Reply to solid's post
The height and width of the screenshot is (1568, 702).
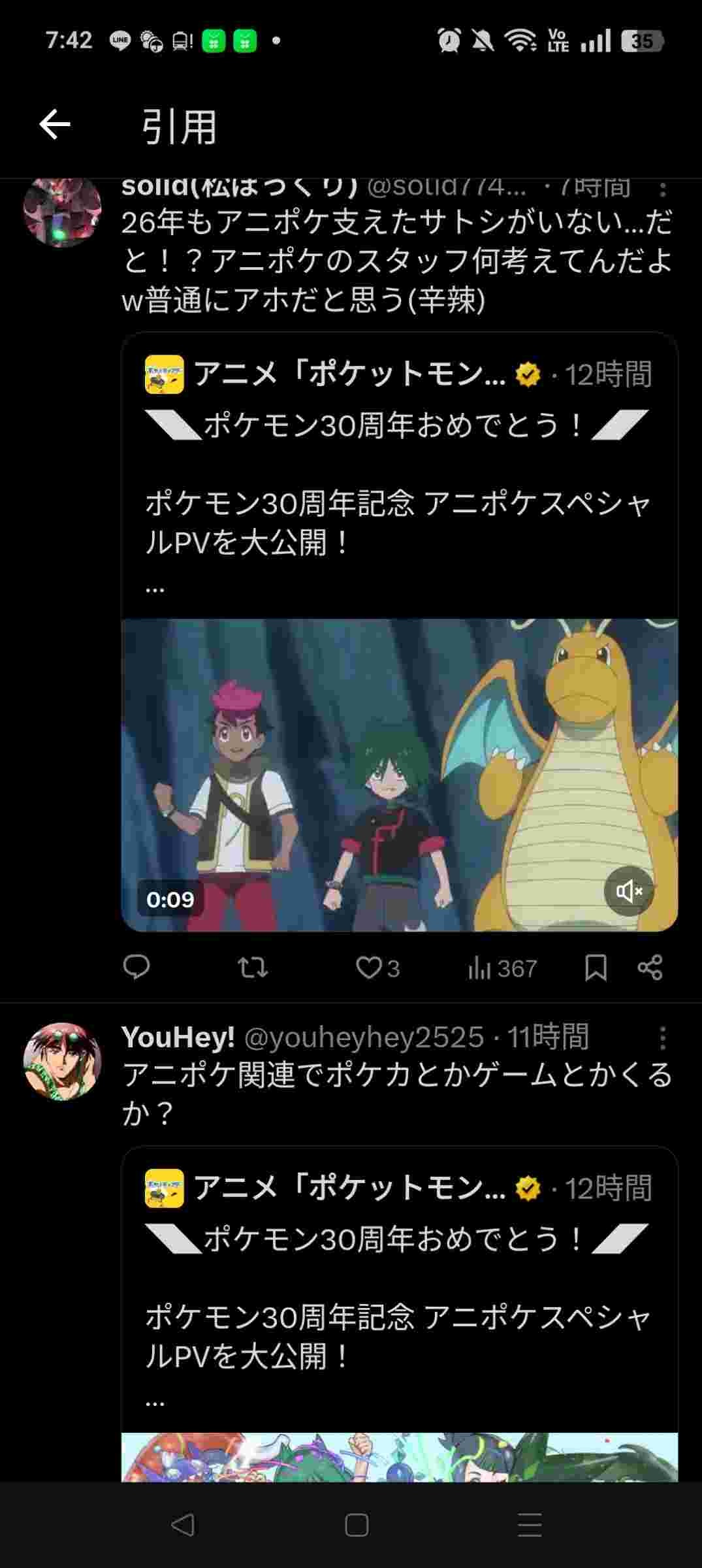136,968
